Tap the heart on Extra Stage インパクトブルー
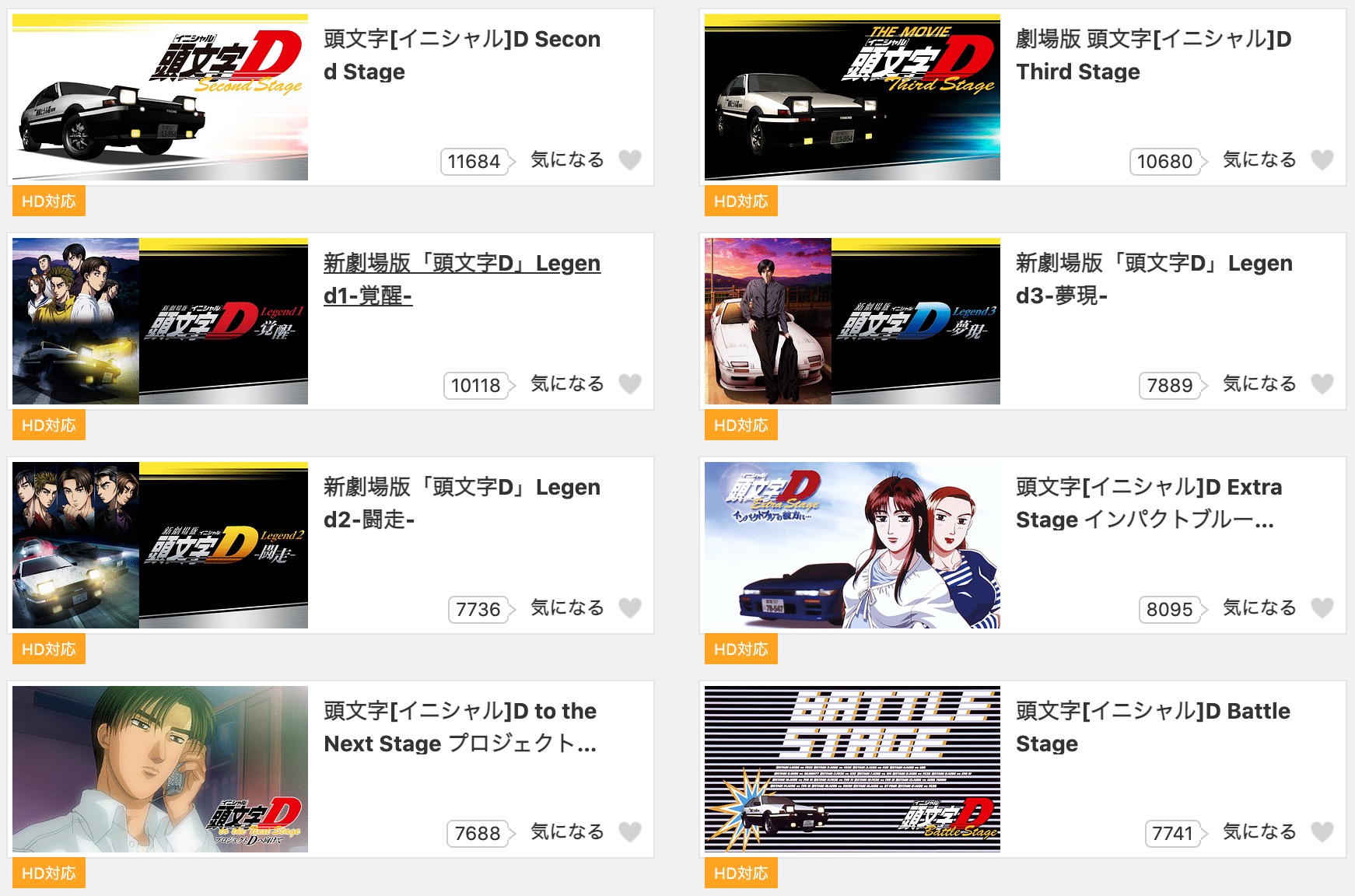Image resolution: width=1355 pixels, height=896 pixels. [1322, 608]
